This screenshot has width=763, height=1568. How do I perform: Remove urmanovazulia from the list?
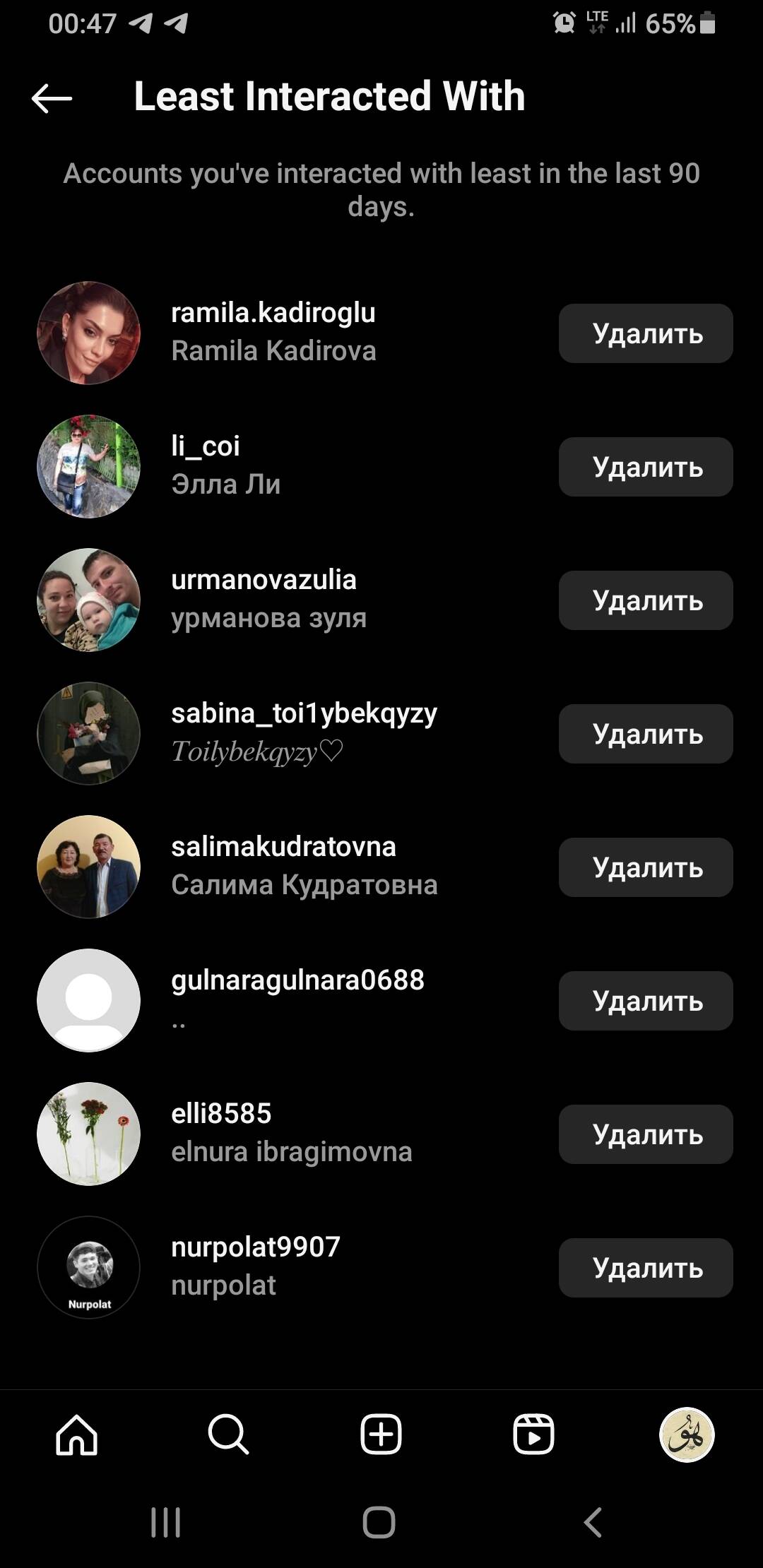point(645,600)
